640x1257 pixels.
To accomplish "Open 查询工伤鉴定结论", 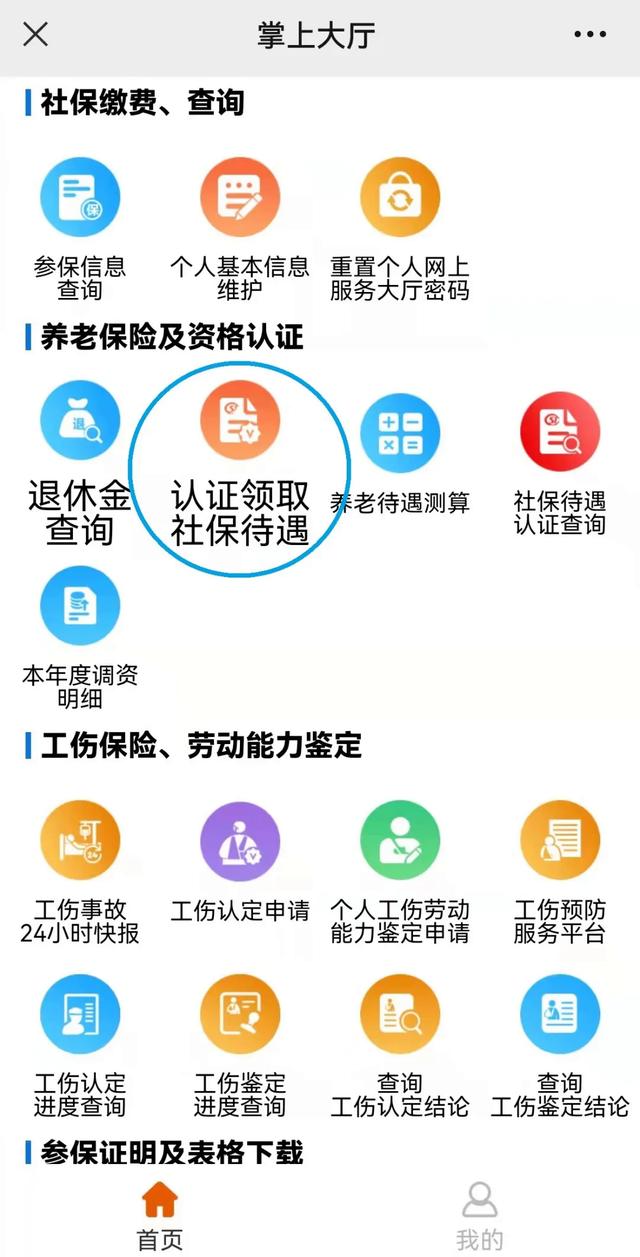I will point(560,1045).
